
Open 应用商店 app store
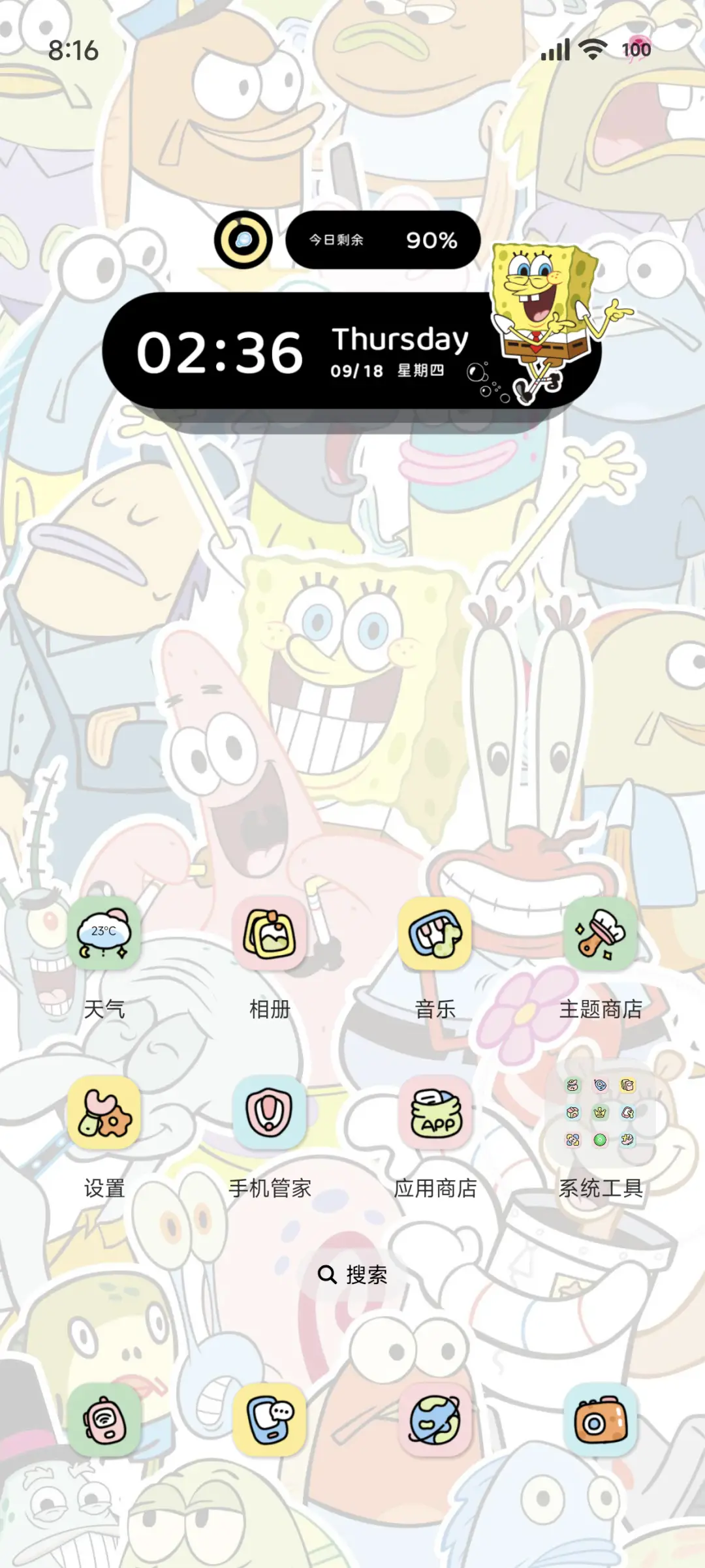point(435,1112)
